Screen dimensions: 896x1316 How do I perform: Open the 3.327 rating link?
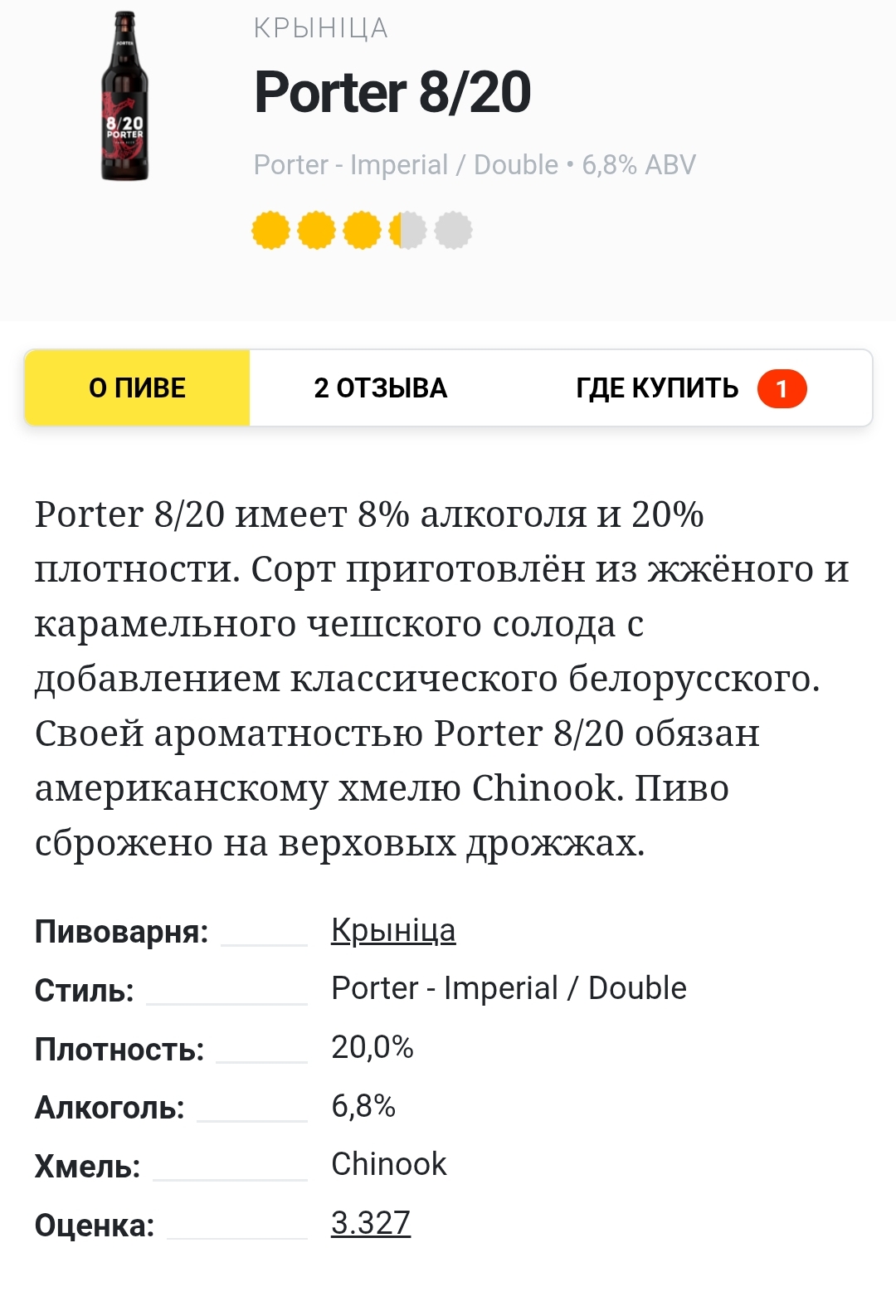pyautogui.click(x=370, y=1222)
